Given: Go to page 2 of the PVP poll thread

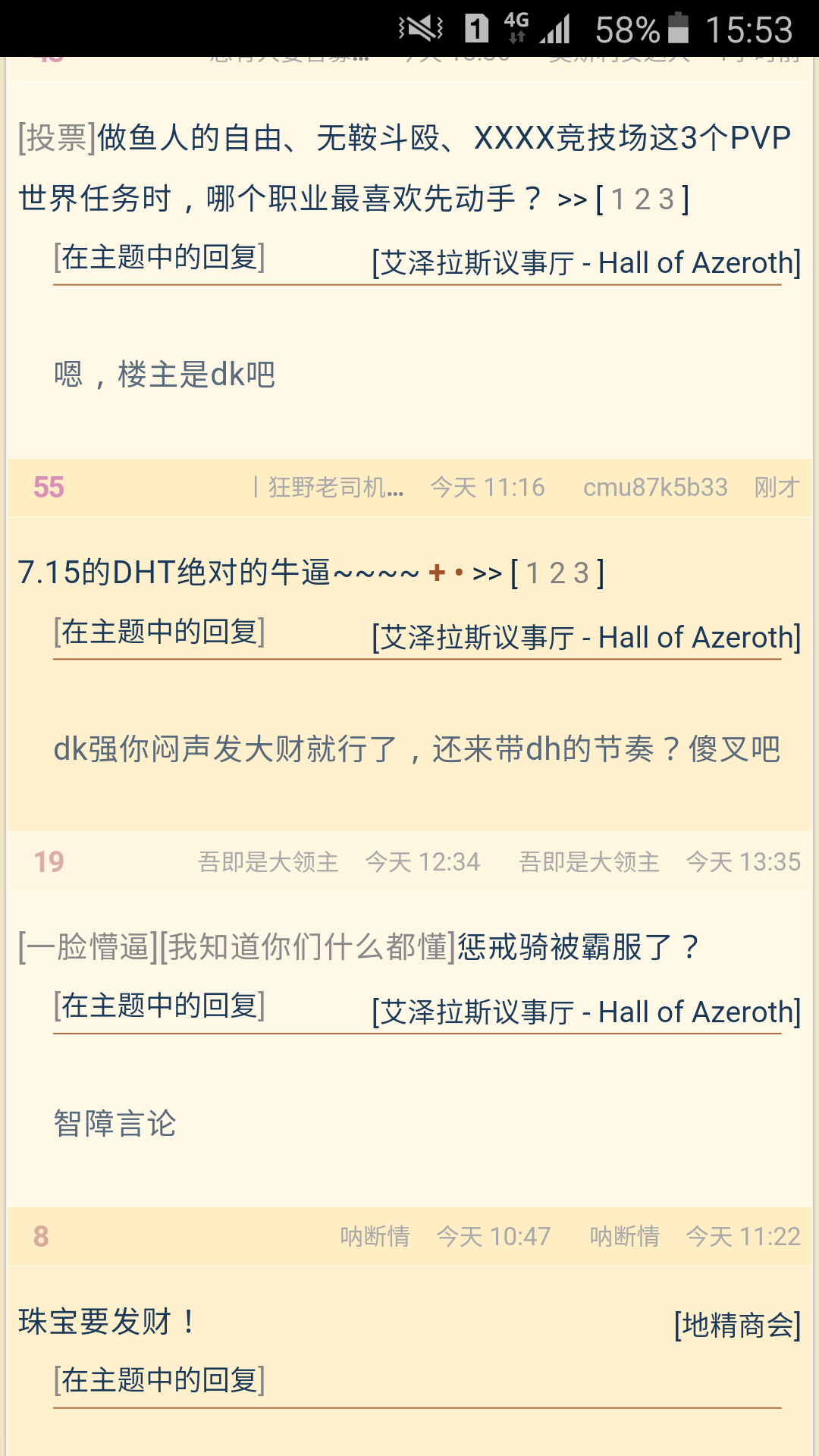Looking at the screenshot, I should tap(642, 199).
